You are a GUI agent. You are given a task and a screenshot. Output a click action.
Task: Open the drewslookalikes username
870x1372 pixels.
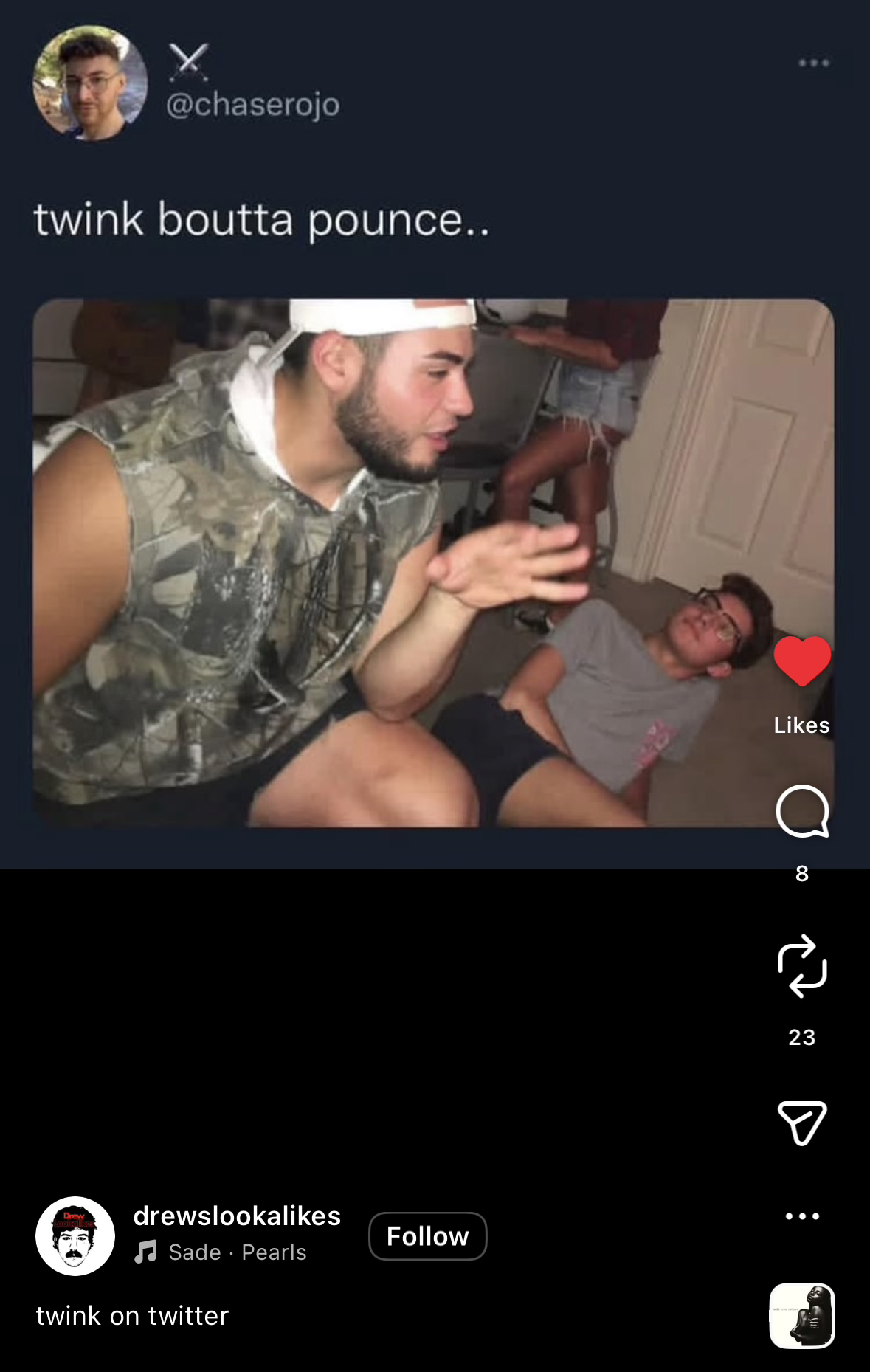[x=237, y=1216]
